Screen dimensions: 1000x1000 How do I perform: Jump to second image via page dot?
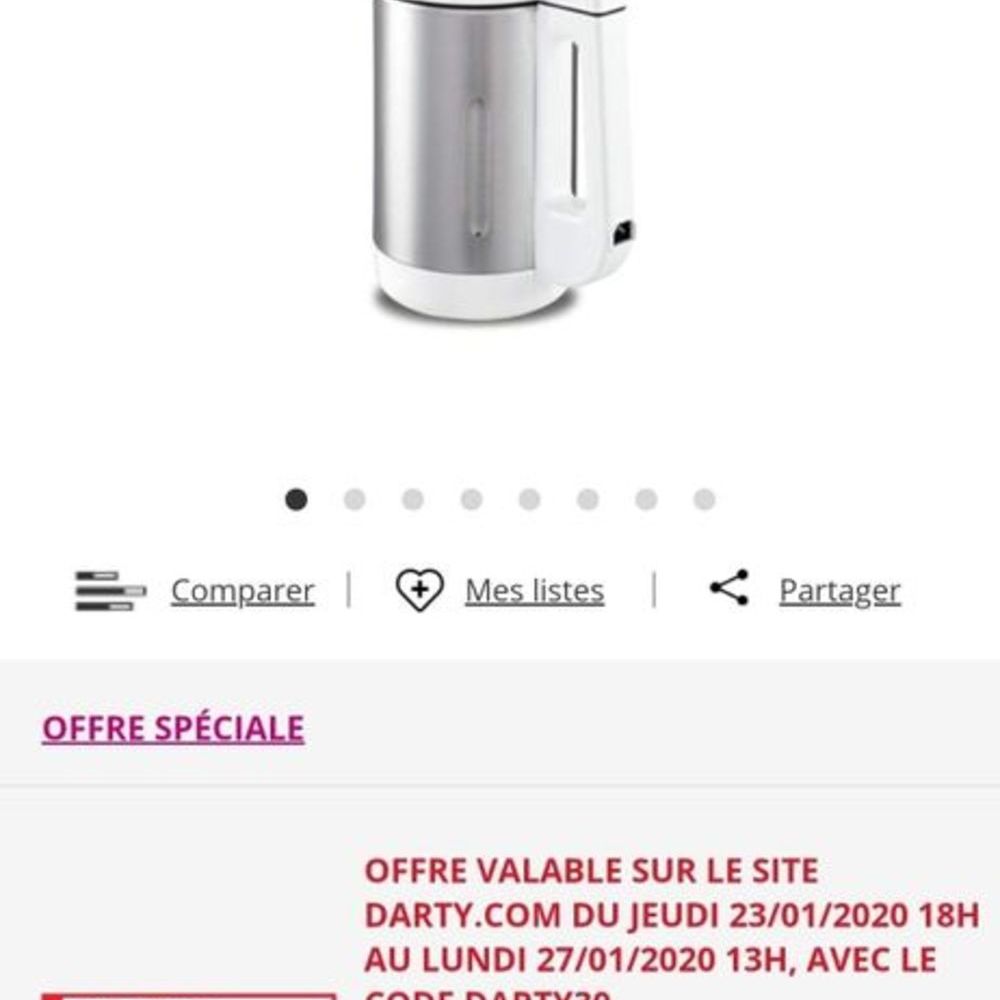tap(354, 499)
